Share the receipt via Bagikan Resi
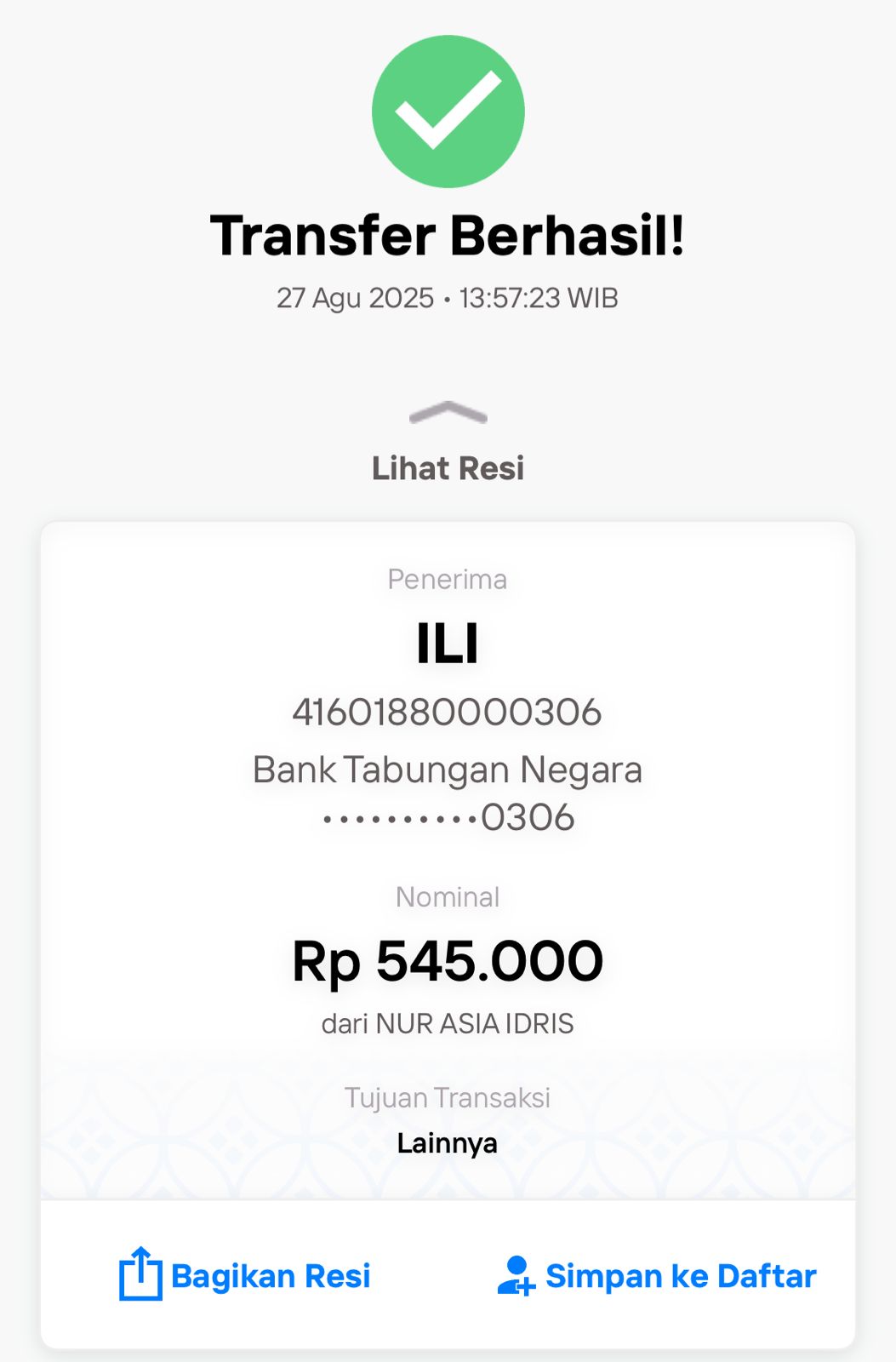This screenshot has width=896, height=1362. [x=245, y=1275]
